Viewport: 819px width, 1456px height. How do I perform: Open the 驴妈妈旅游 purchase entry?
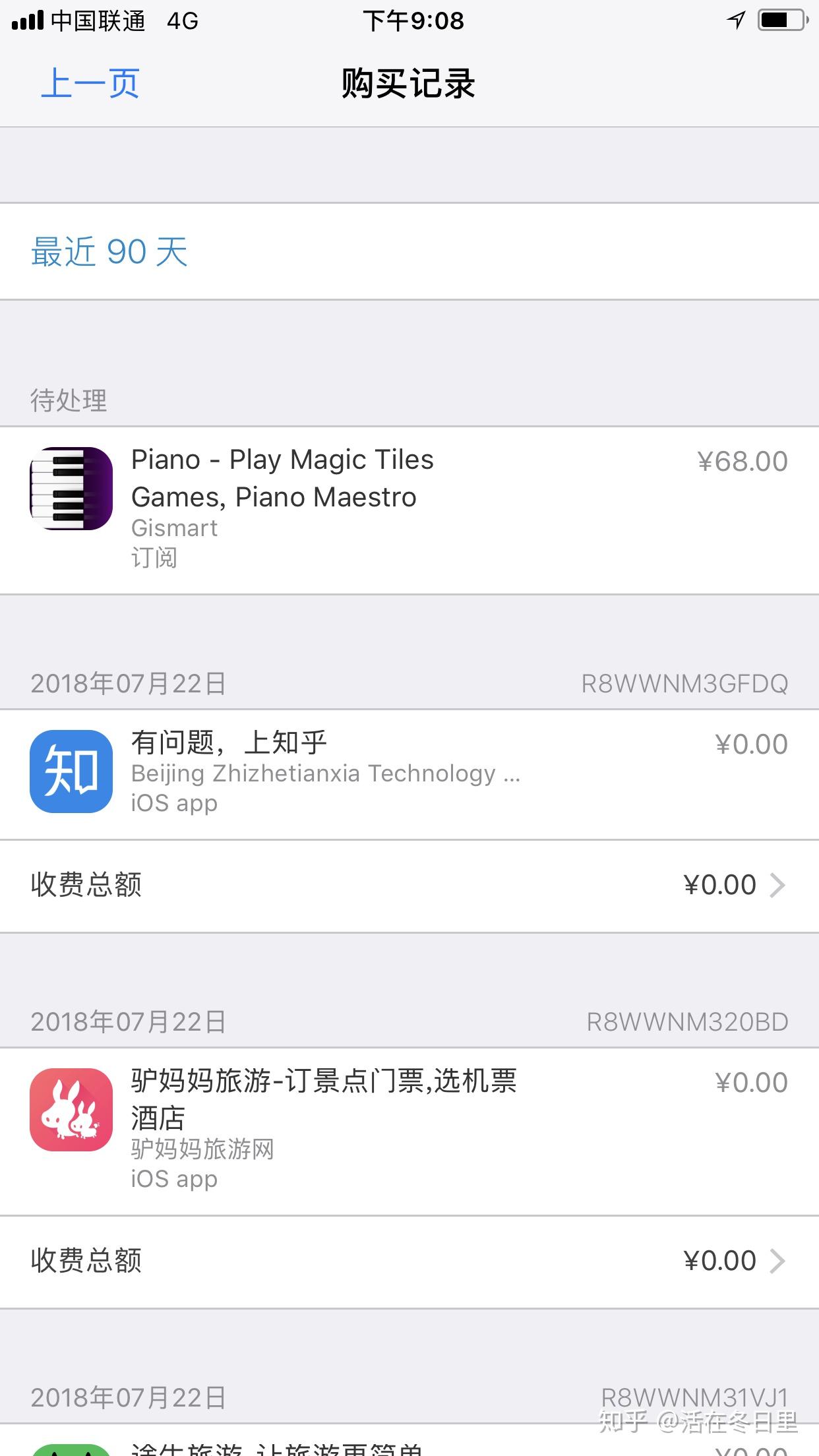(409, 1130)
